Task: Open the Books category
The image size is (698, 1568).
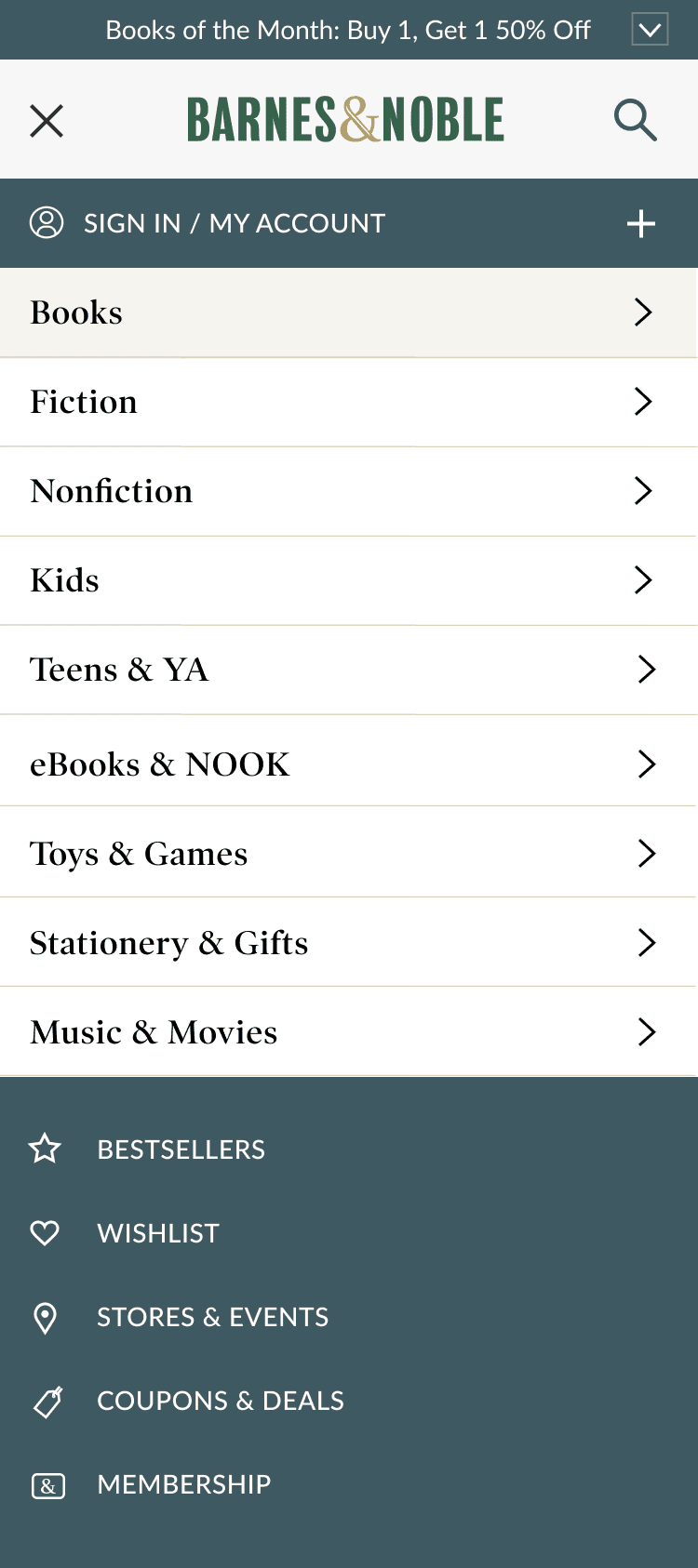Action: pos(349,312)
